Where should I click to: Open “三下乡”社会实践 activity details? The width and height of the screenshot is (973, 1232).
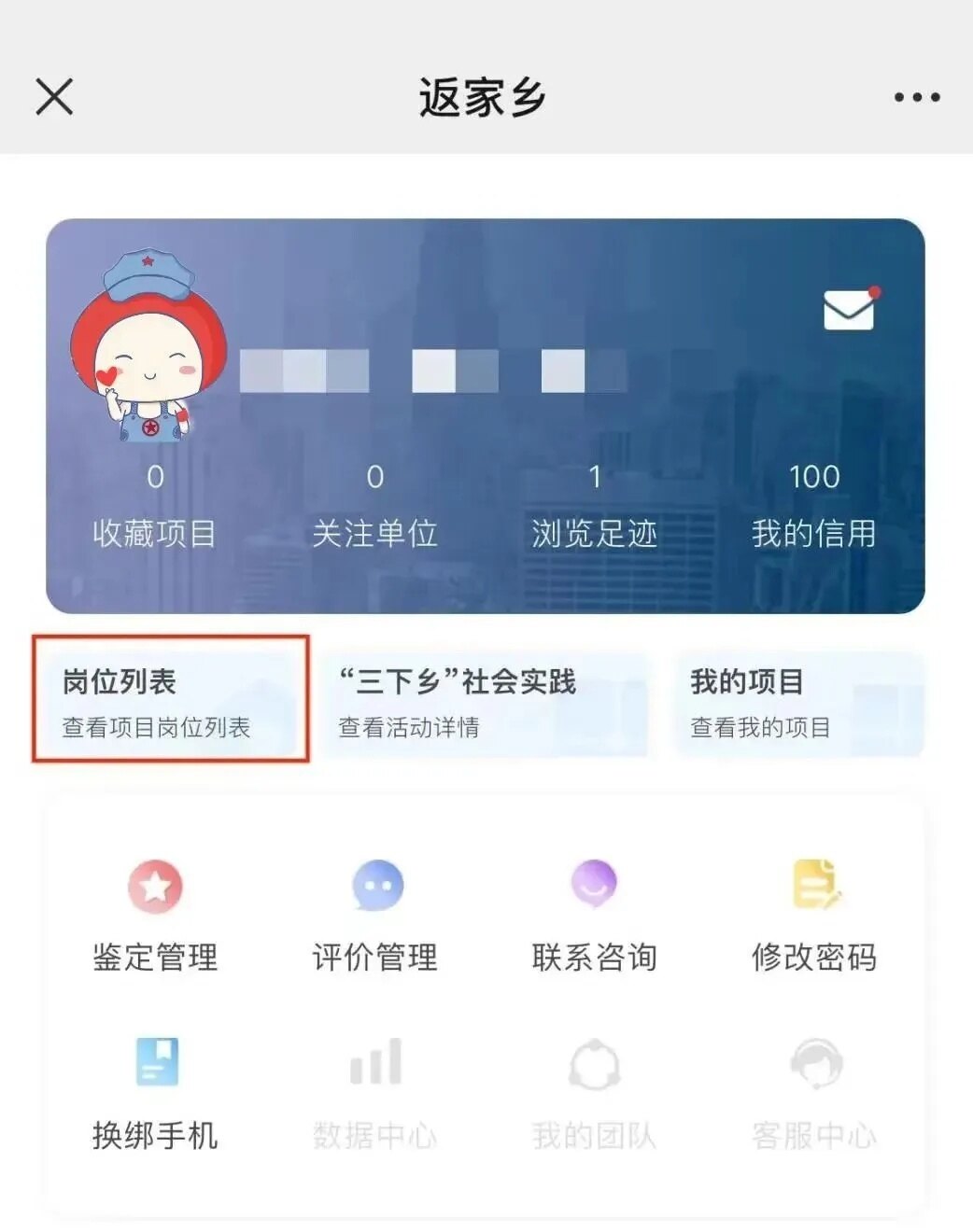(x=486, y=702)
